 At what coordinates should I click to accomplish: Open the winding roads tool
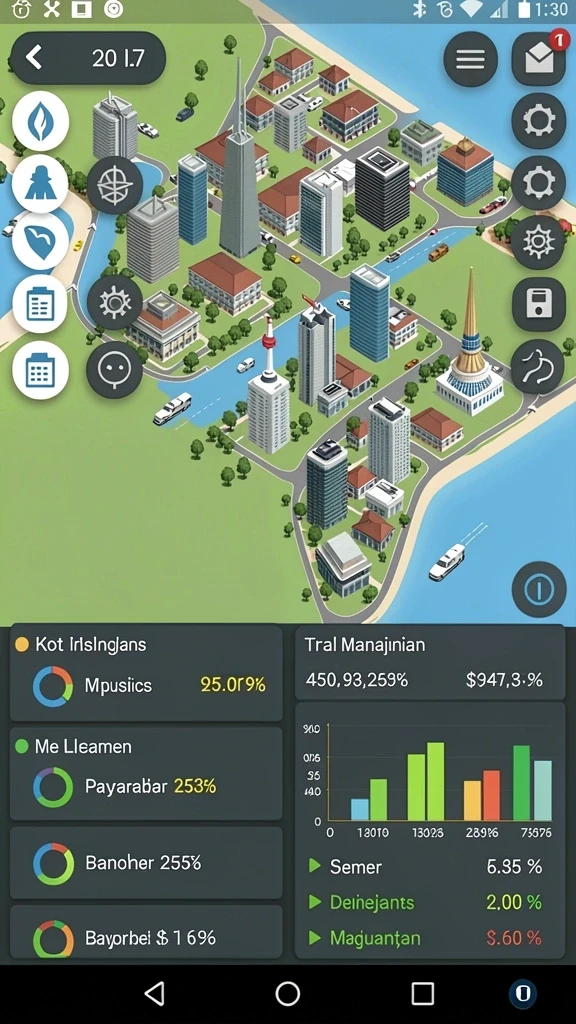pos(539,367)
